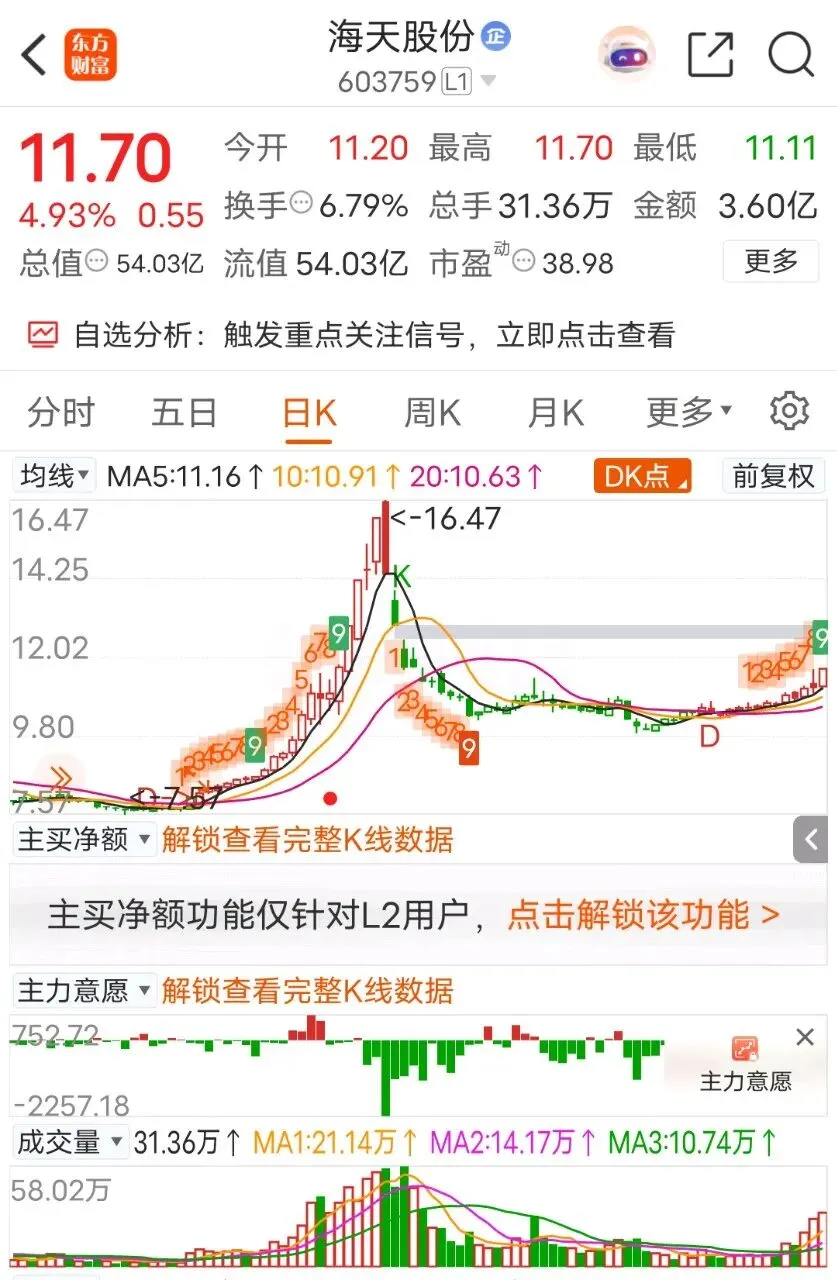Tap 点击解锁该功能 link

tap(644, 914)
